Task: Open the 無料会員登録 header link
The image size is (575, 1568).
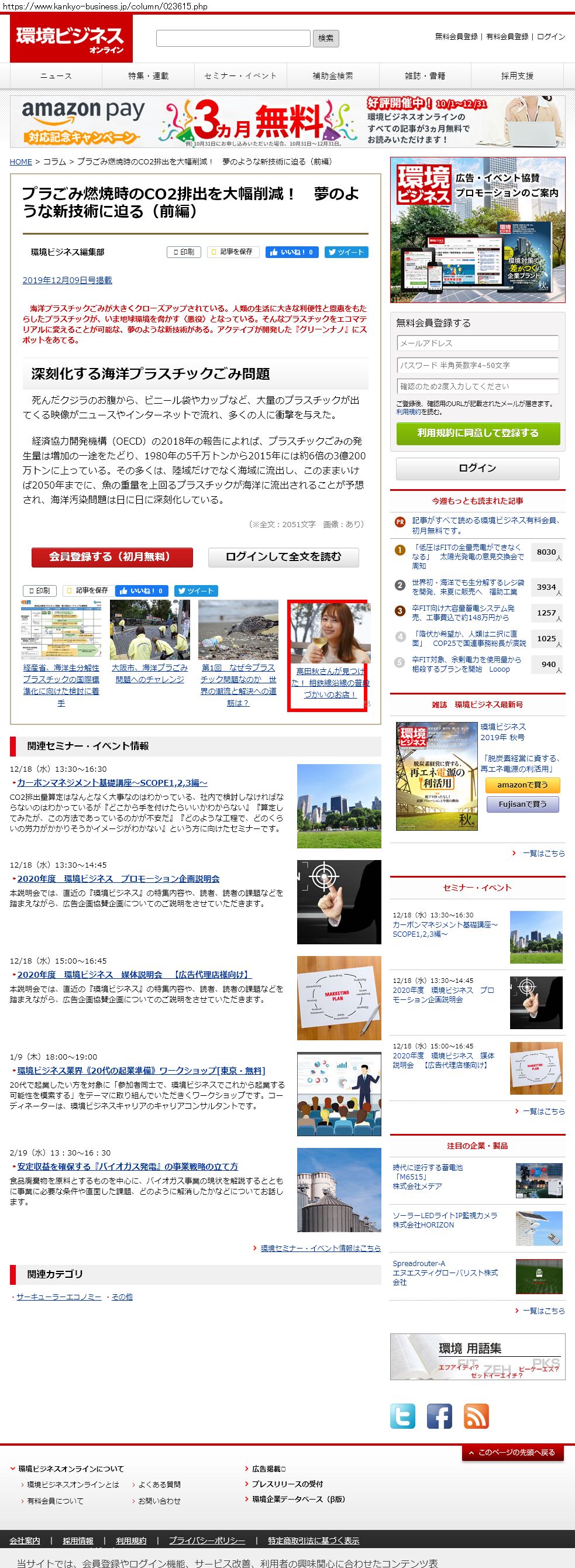Action: point(456,36)
